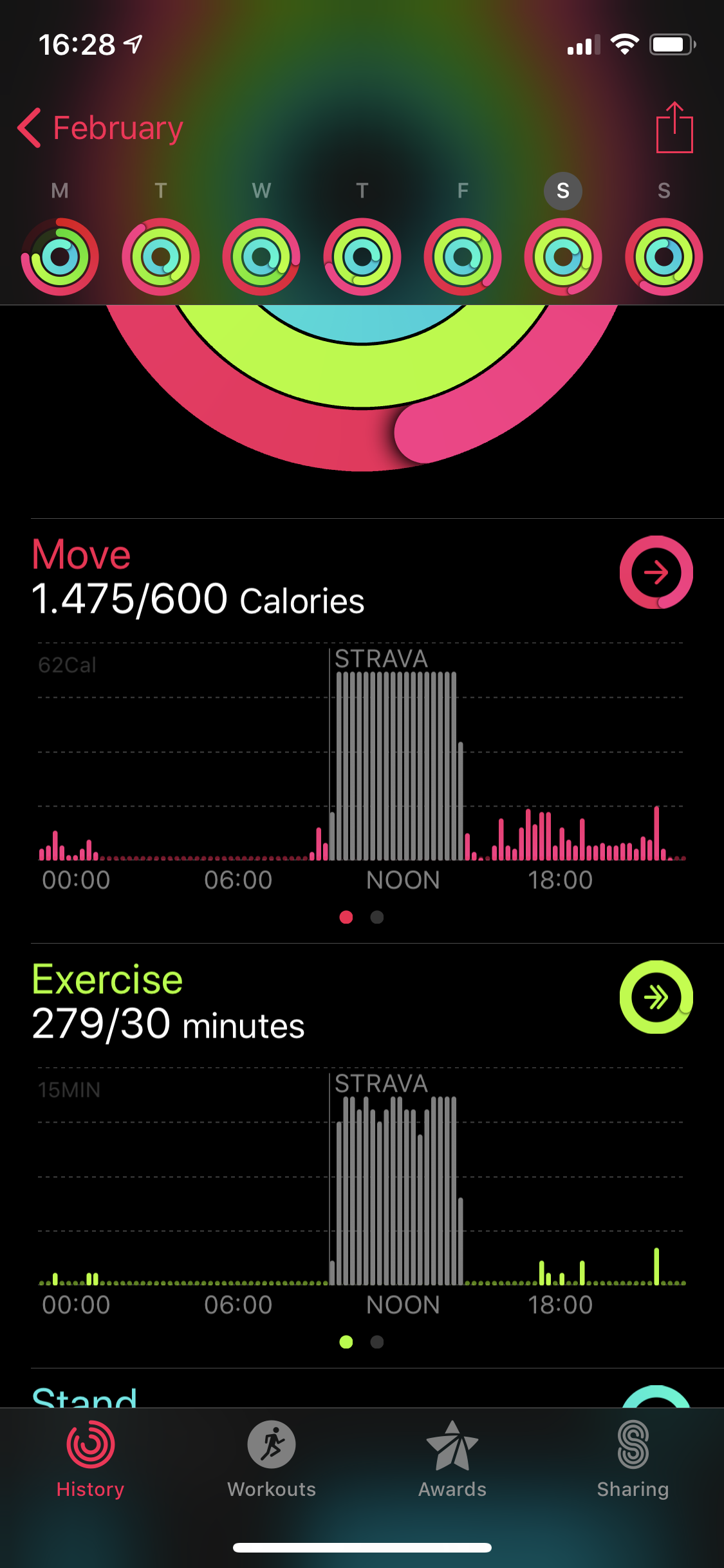The image size is (724, 1568).
Task: Go back to the February calendar
Action: tap(100, 128)
